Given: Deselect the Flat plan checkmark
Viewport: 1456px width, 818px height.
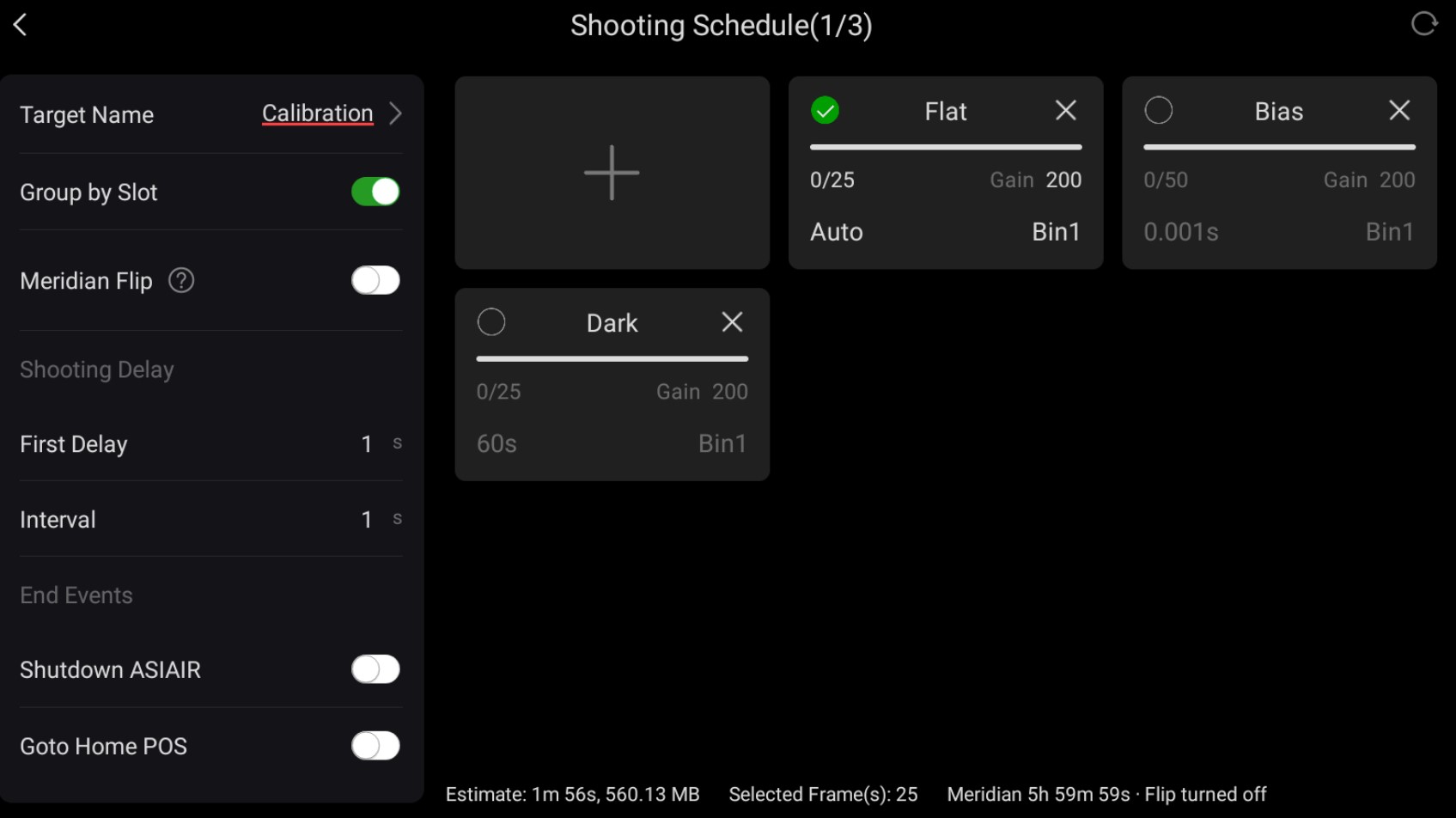Looking at the screenshot, I should point(825,111).
